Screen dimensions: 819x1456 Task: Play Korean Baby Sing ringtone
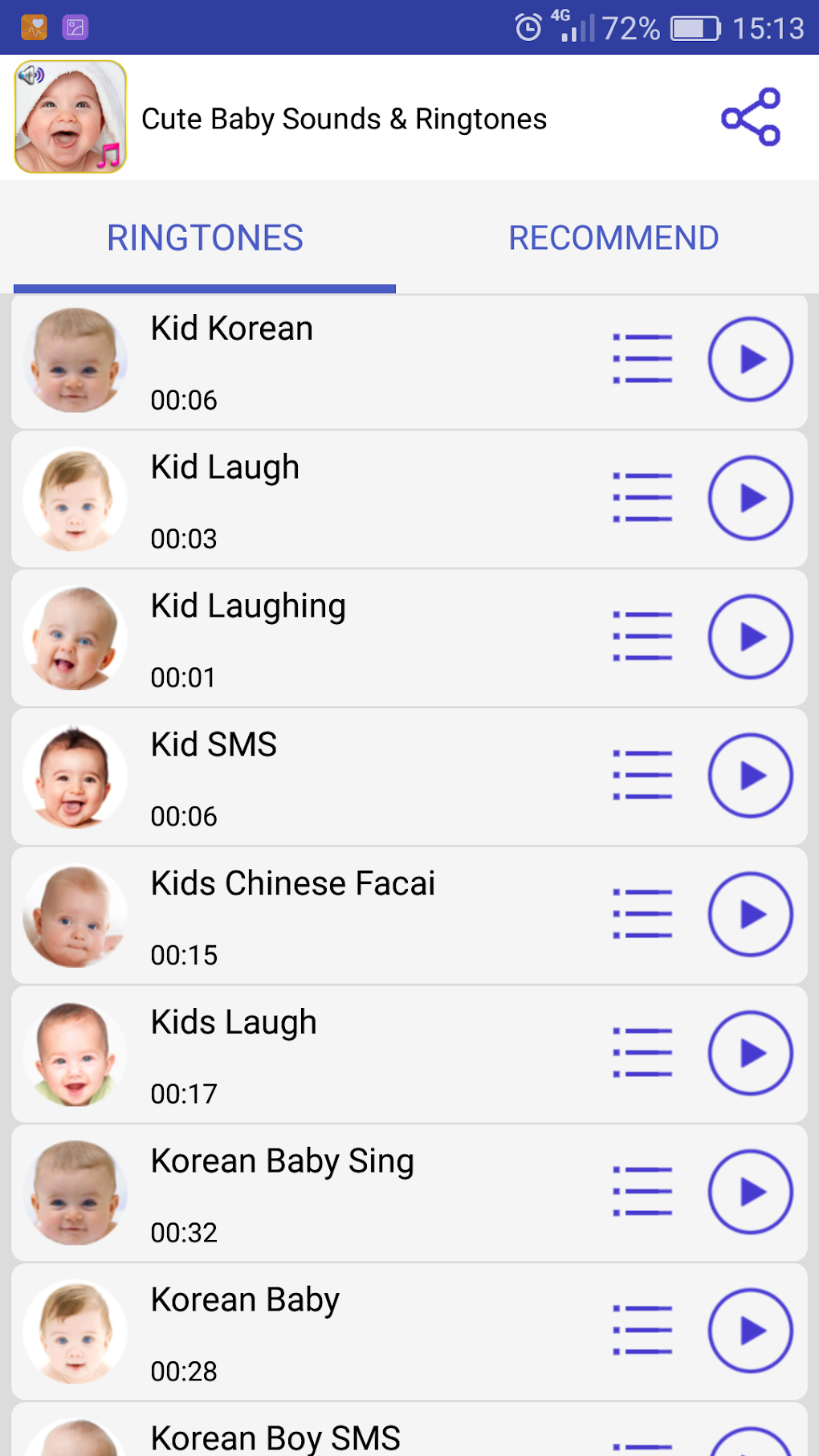[750, 1192]
